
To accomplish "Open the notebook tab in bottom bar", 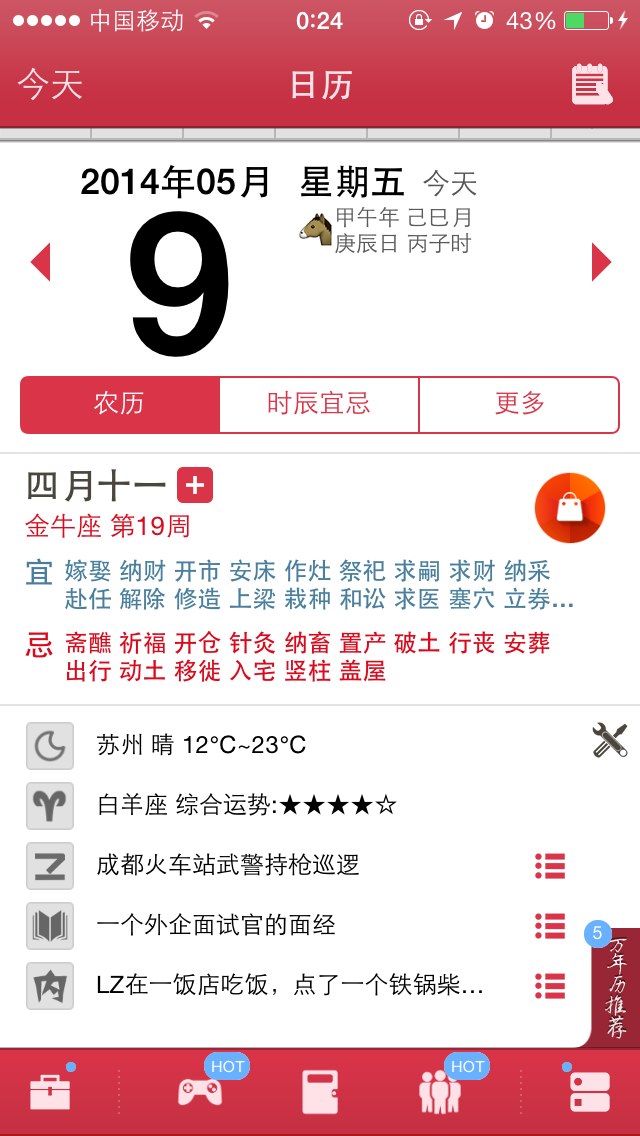I will [x=320, y=1092].
